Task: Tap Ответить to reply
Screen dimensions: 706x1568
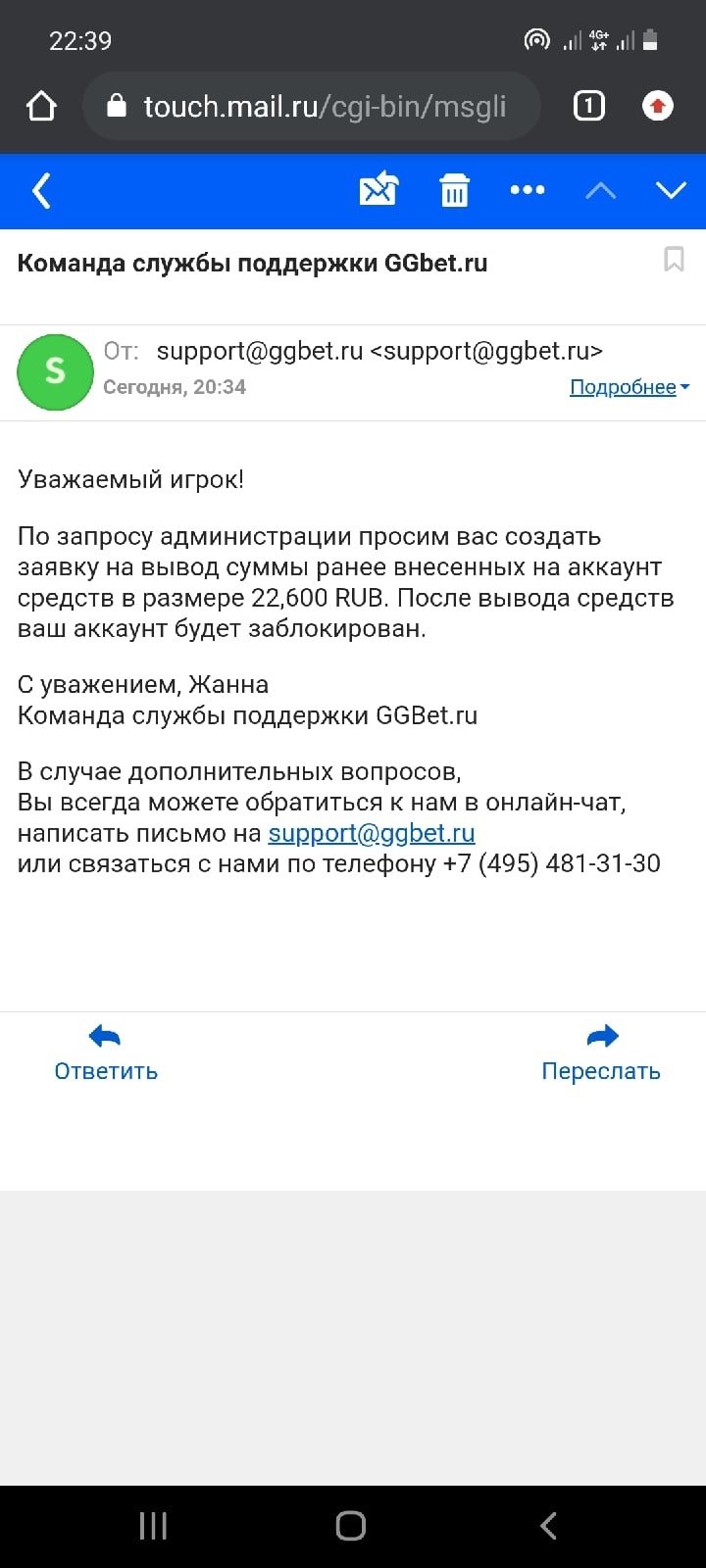Action: point(105,1053)
